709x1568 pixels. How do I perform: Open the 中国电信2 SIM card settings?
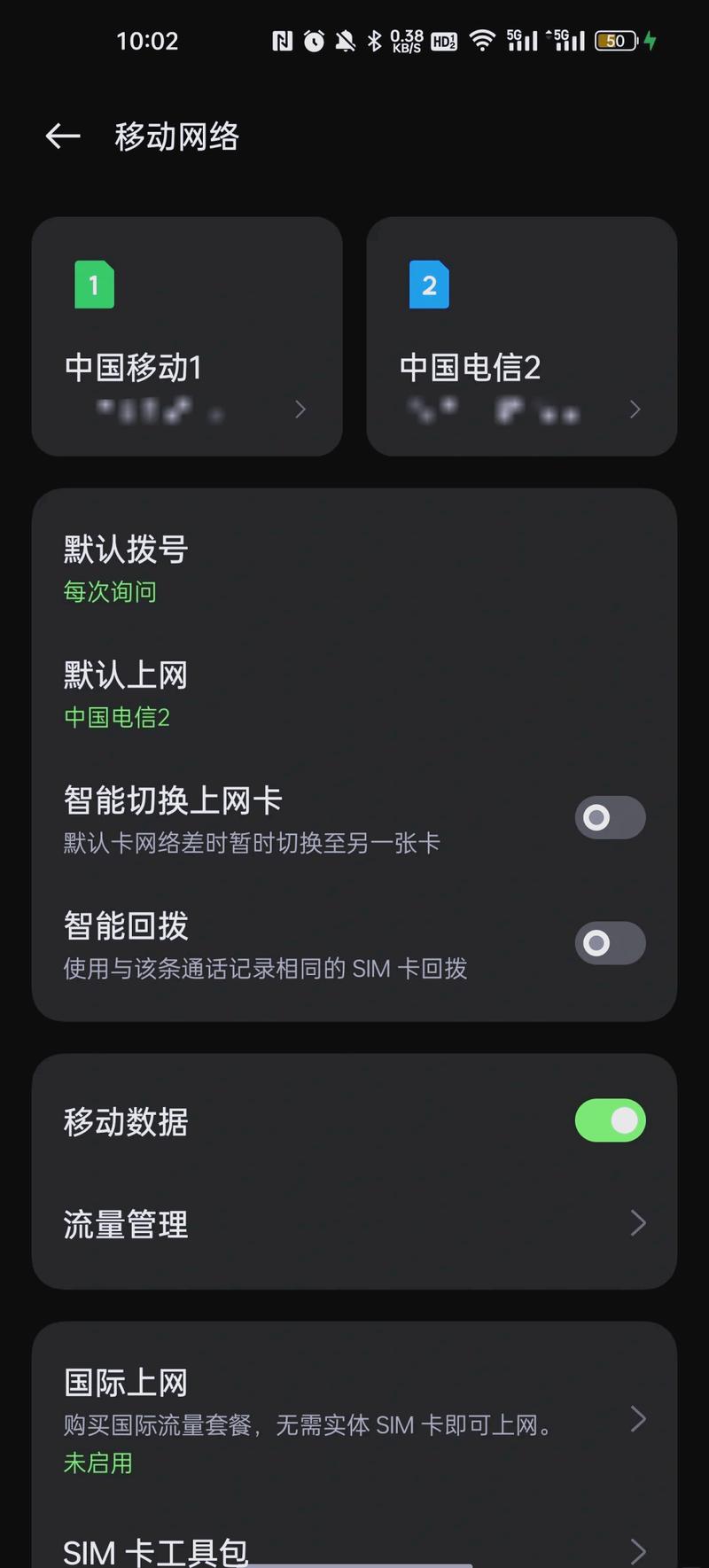click(x=521, y=337)
